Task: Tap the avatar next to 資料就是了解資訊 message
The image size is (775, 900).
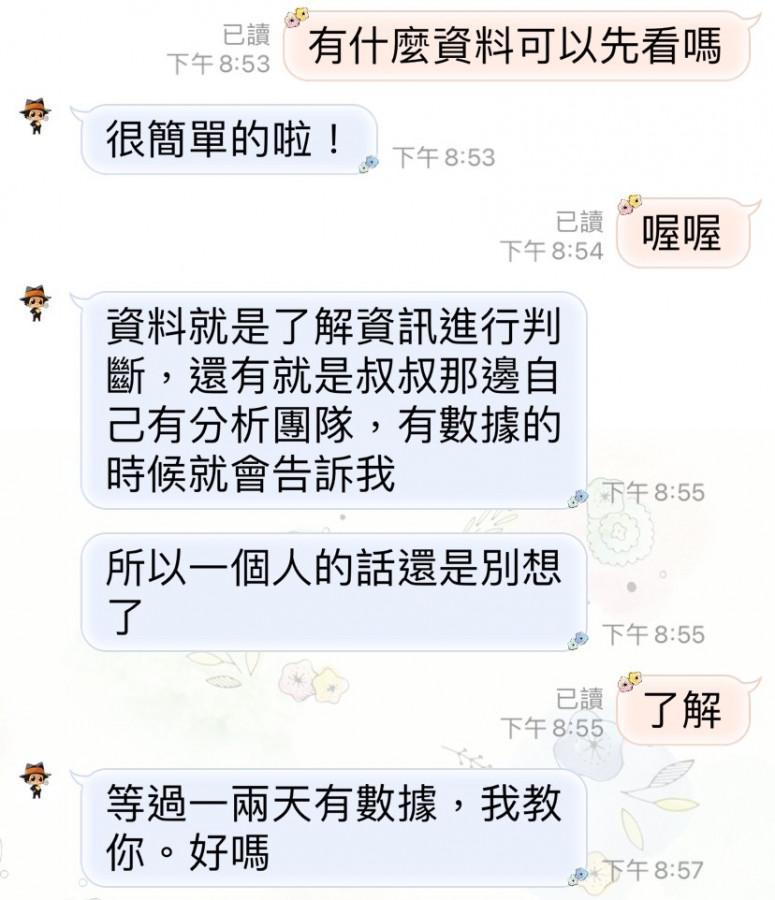Action: tap(36, 302)
